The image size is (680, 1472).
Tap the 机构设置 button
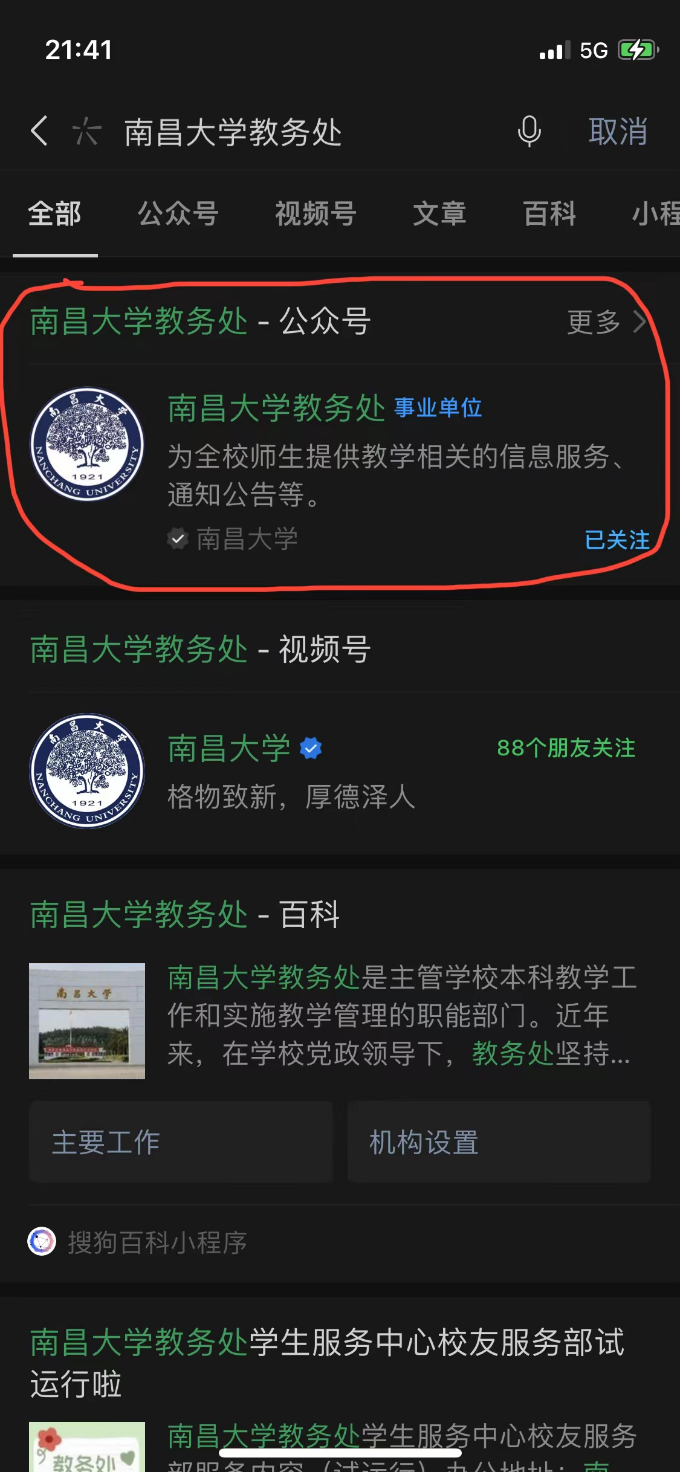point(498,1142)
